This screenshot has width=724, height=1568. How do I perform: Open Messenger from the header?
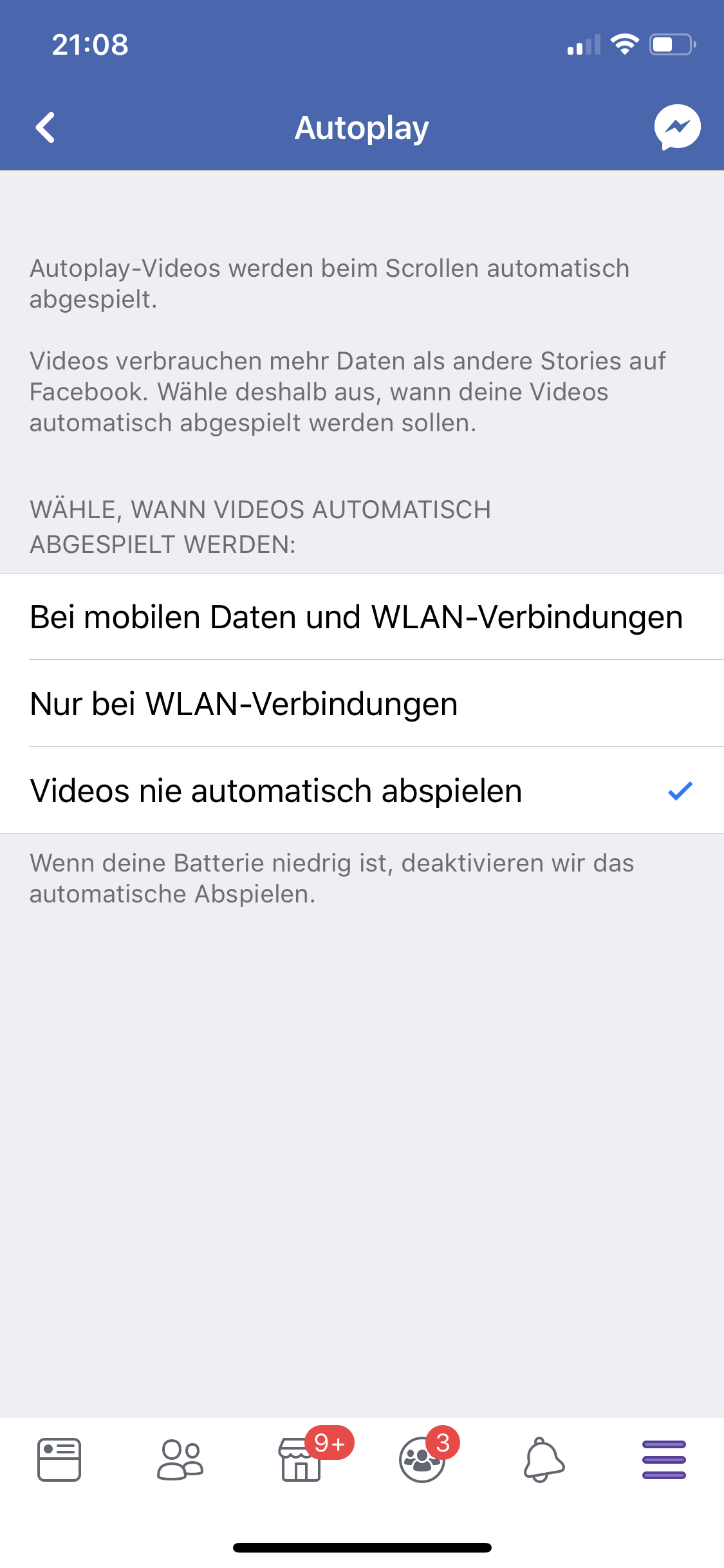pyautogui.click(x=677, y=127)
